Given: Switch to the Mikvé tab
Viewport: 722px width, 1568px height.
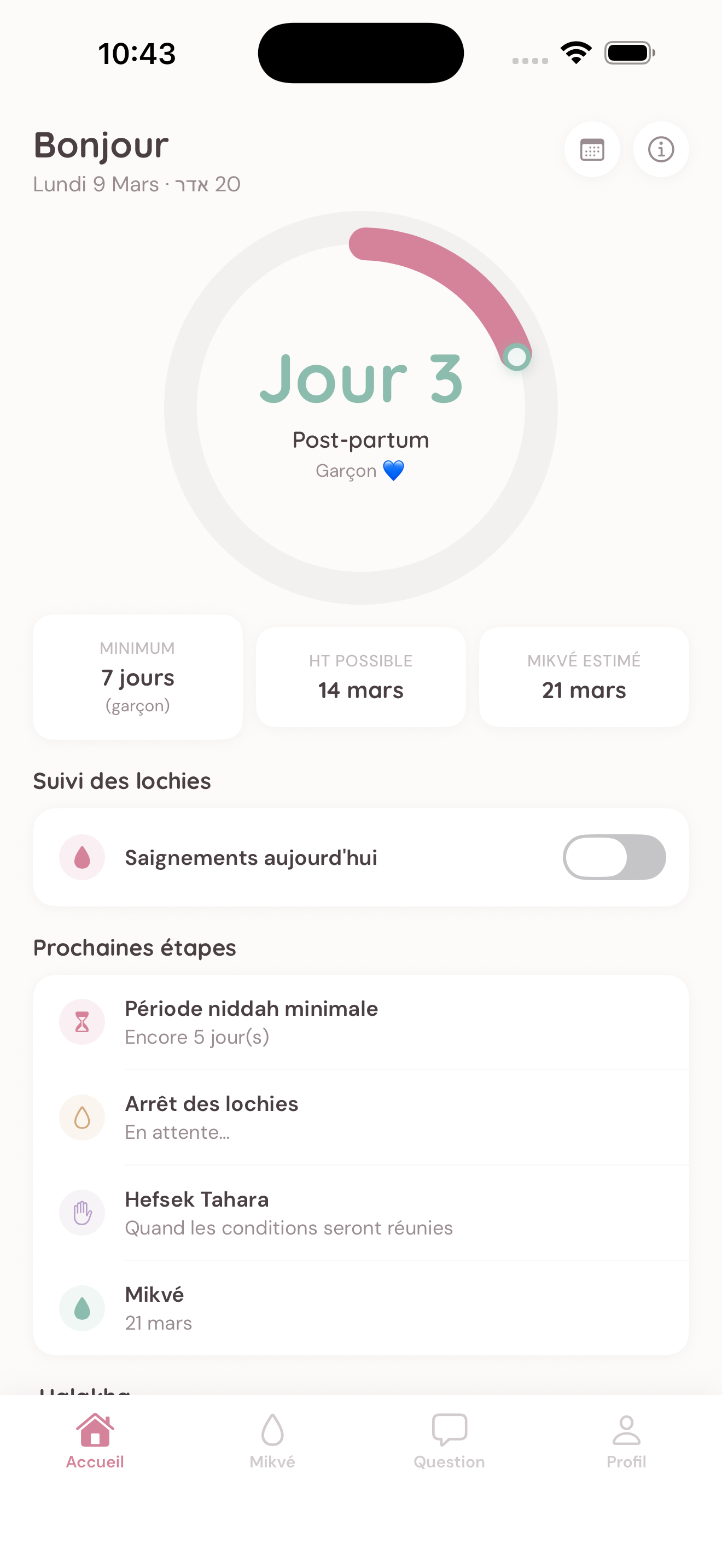Looking at the screenshot, I should [272, 1440].
